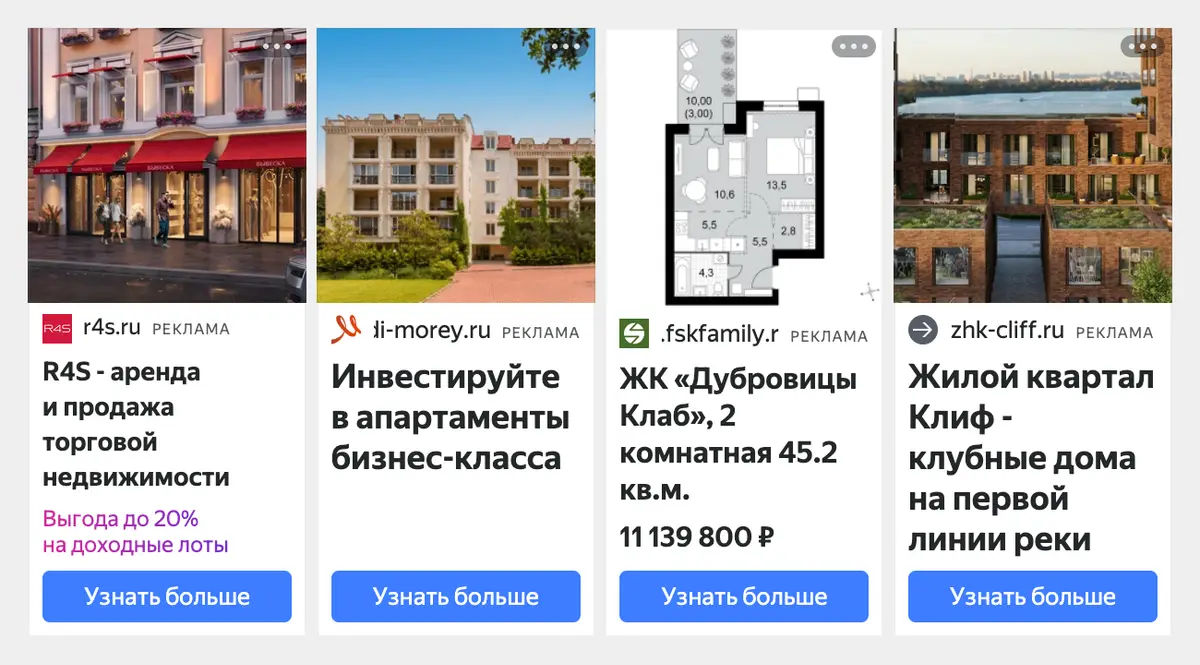
Task: Open the three-dot menu on the zhk-cliff.ru ad
Action: (1141, 46)
